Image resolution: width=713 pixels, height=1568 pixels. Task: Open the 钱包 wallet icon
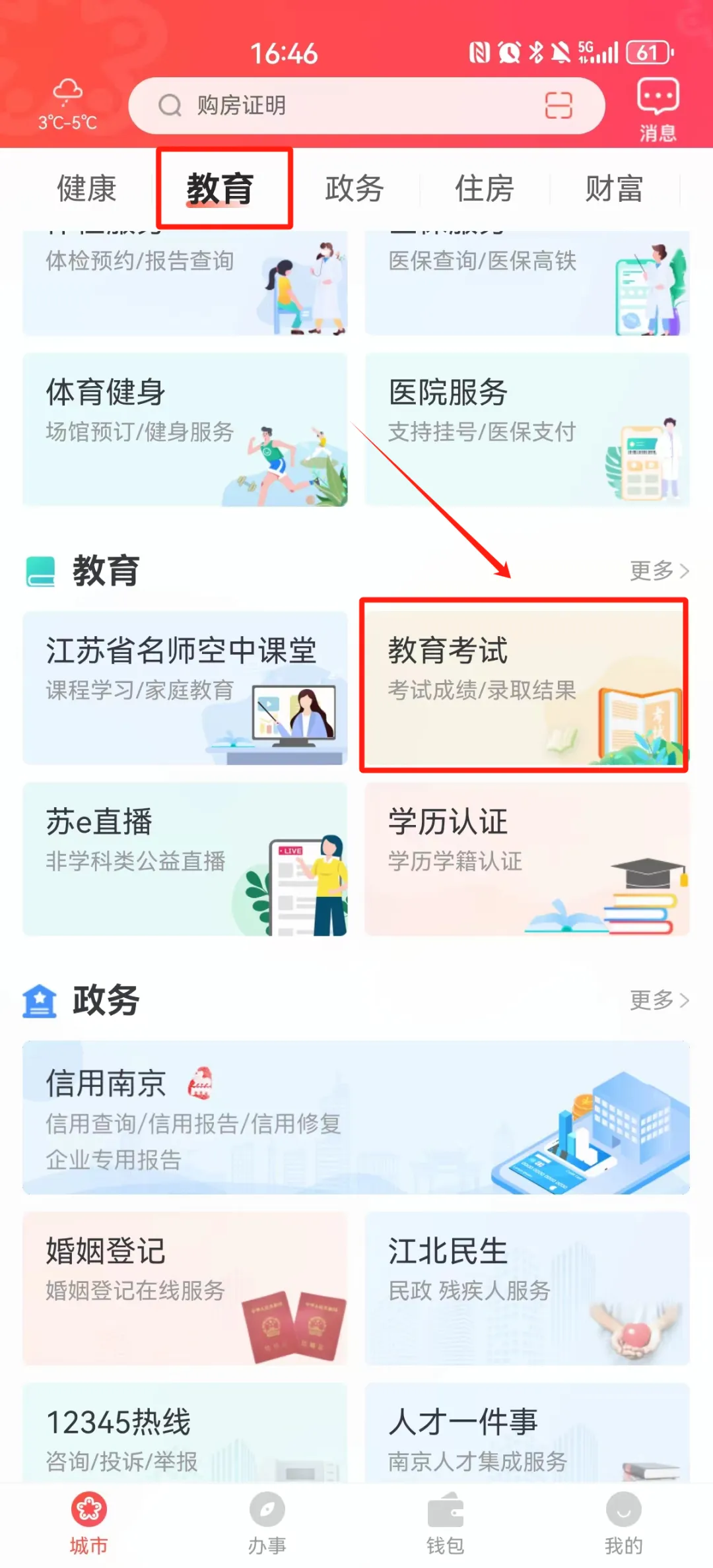(x=446, y=1511)
